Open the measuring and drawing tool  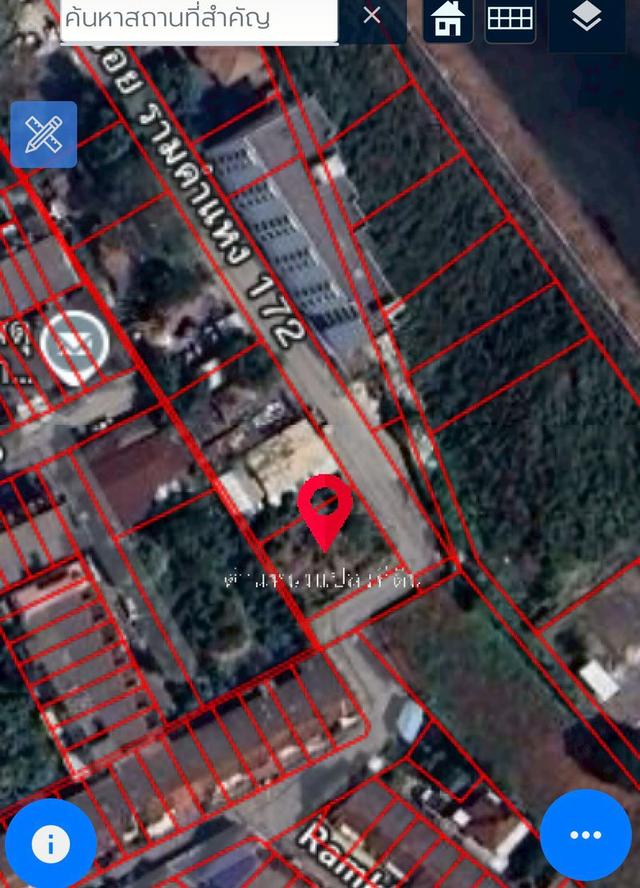[x=44, y=134]
